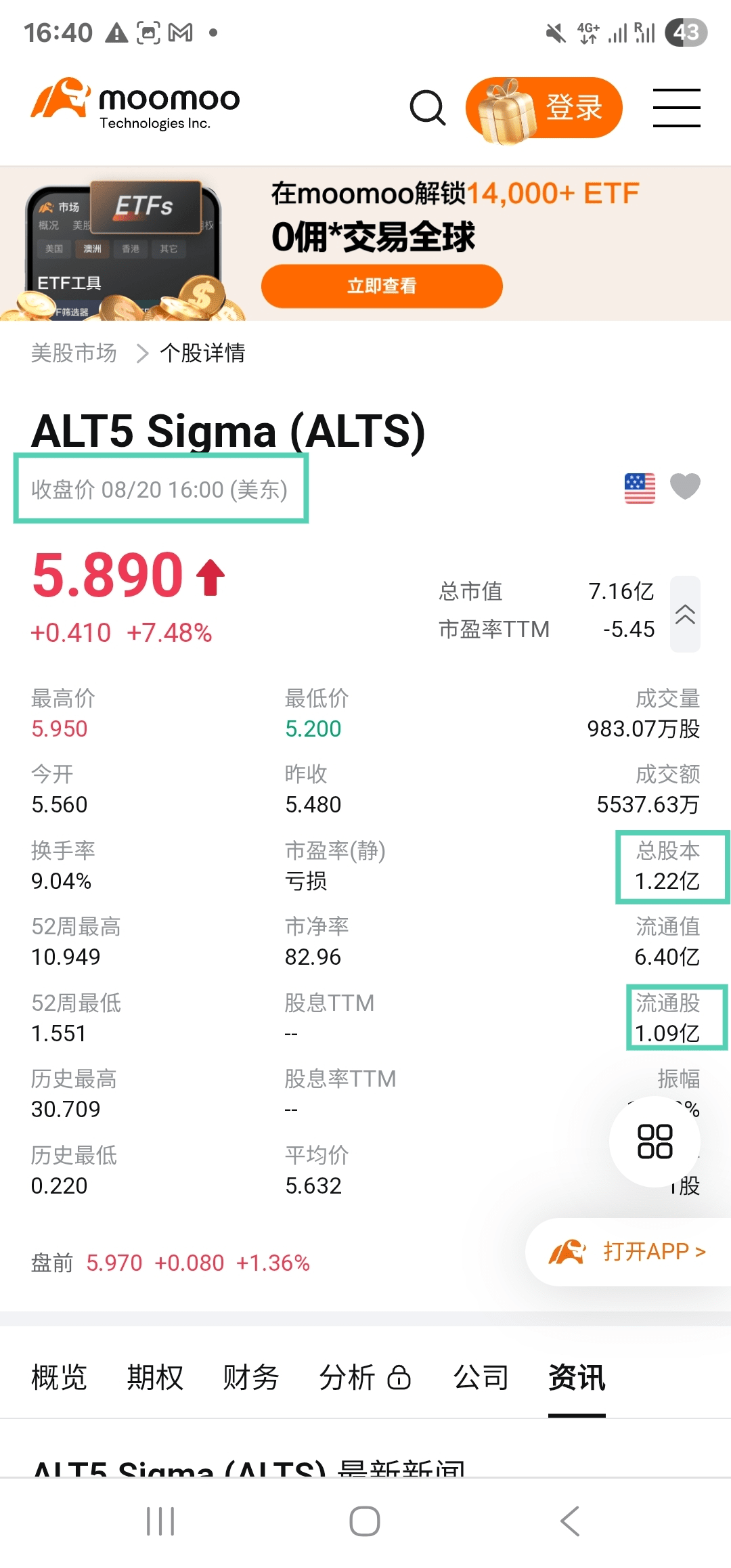The height and width of the screenshot is (1568, 731).
Task: Go back with system back button
Action: 570,1521
